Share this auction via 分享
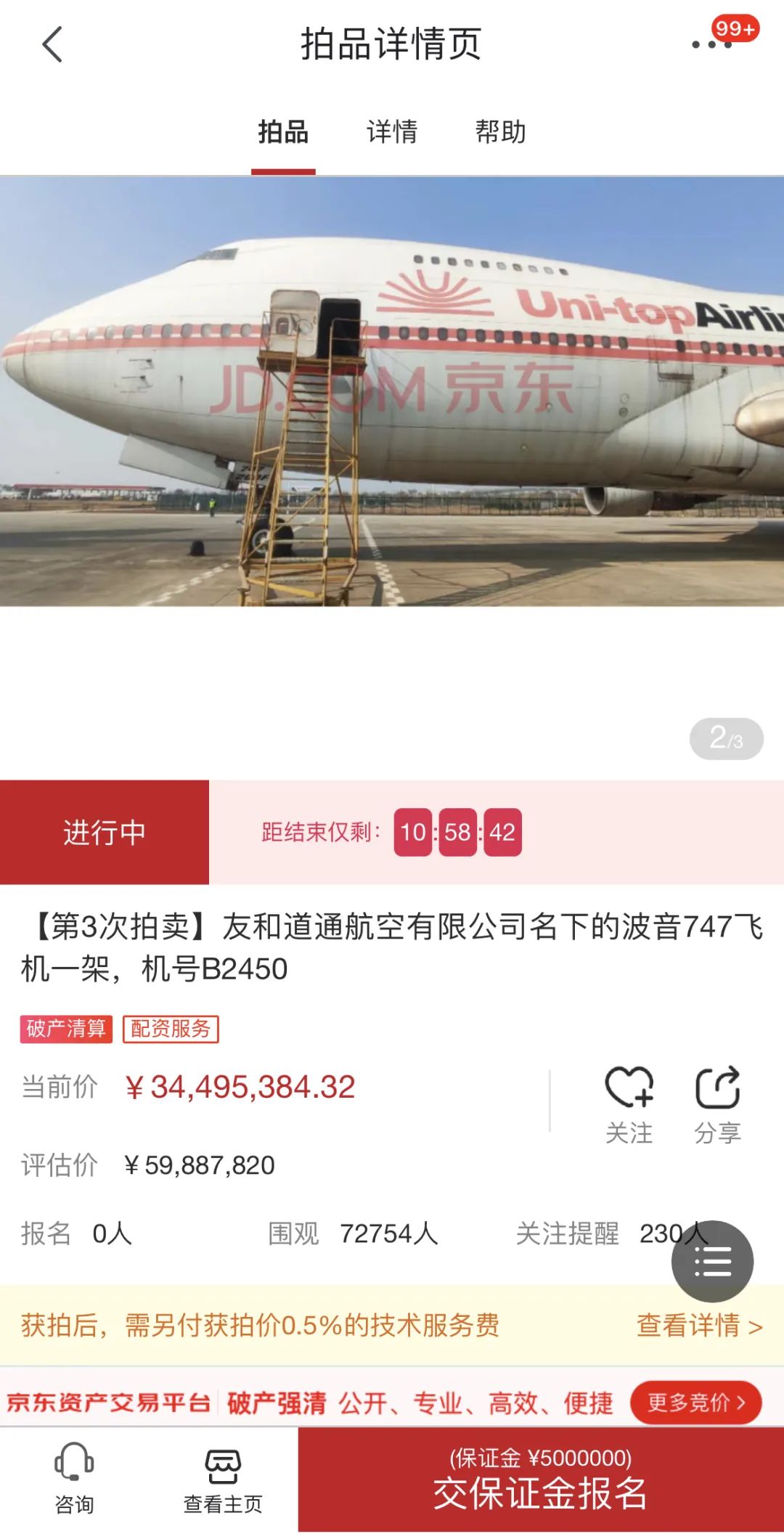The height and width of the screenshot is (1534, 784). (717, 1104)
